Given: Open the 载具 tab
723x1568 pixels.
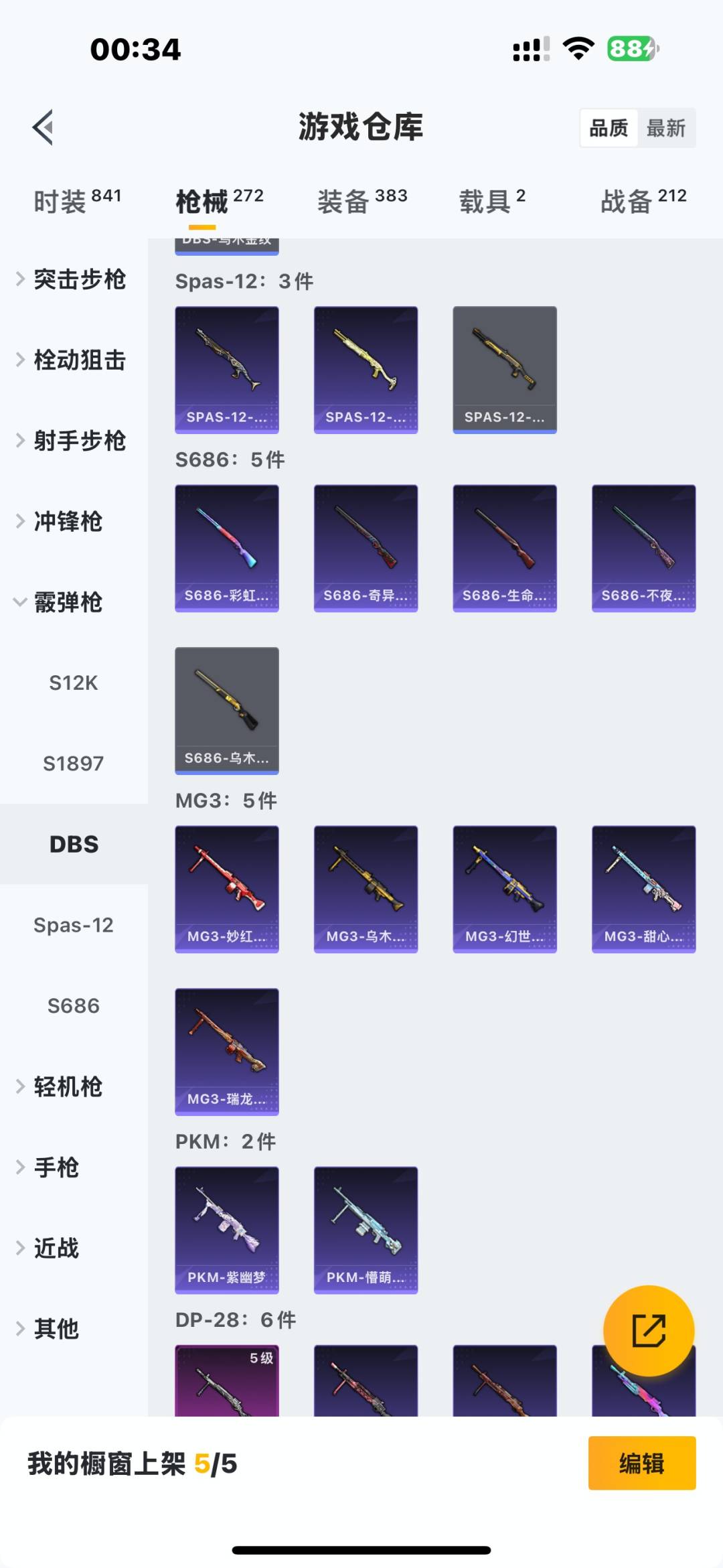Looking at the screenshot, I should point(491,200).
